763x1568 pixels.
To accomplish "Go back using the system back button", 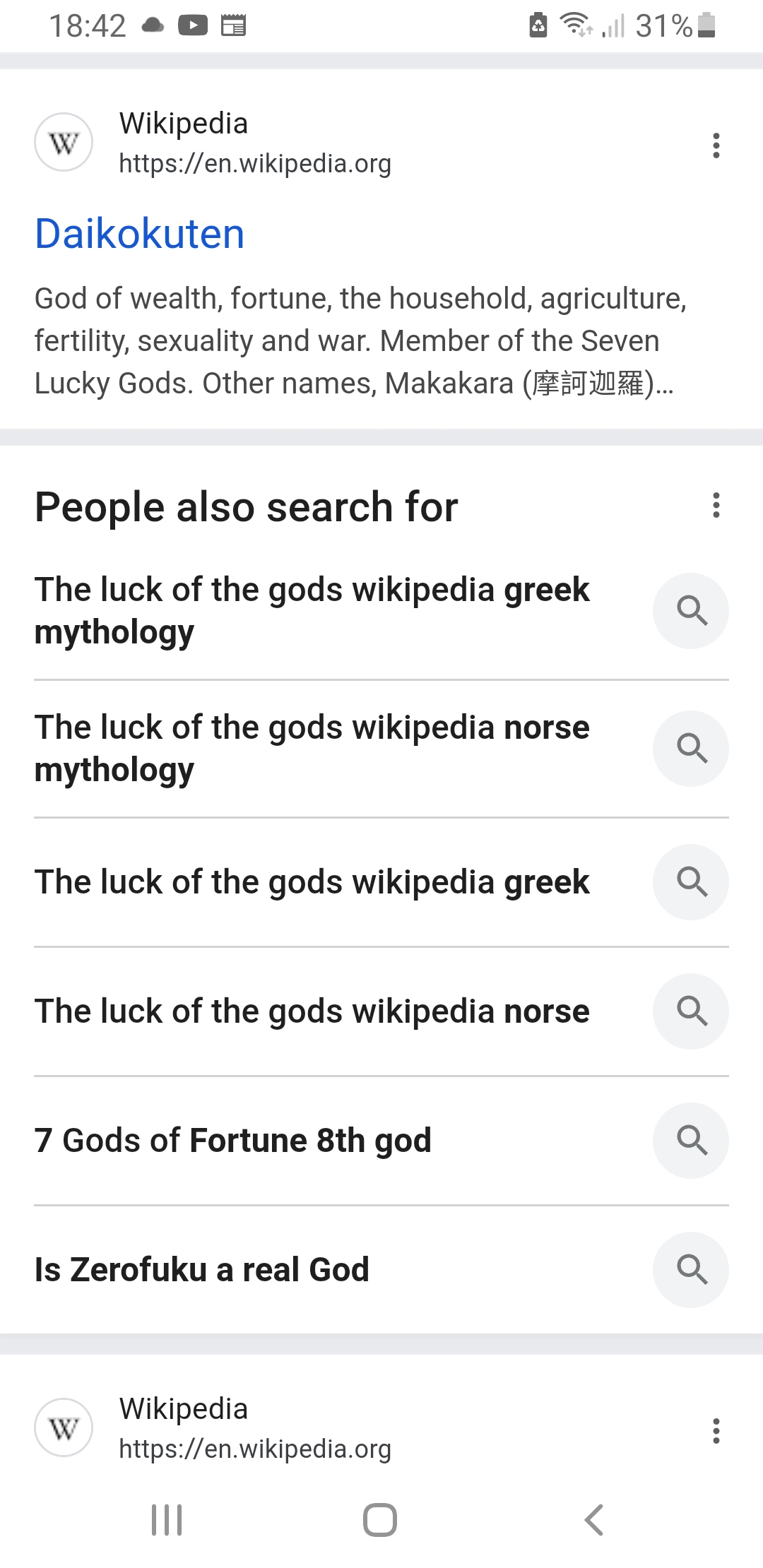I will click(594, 1520).
